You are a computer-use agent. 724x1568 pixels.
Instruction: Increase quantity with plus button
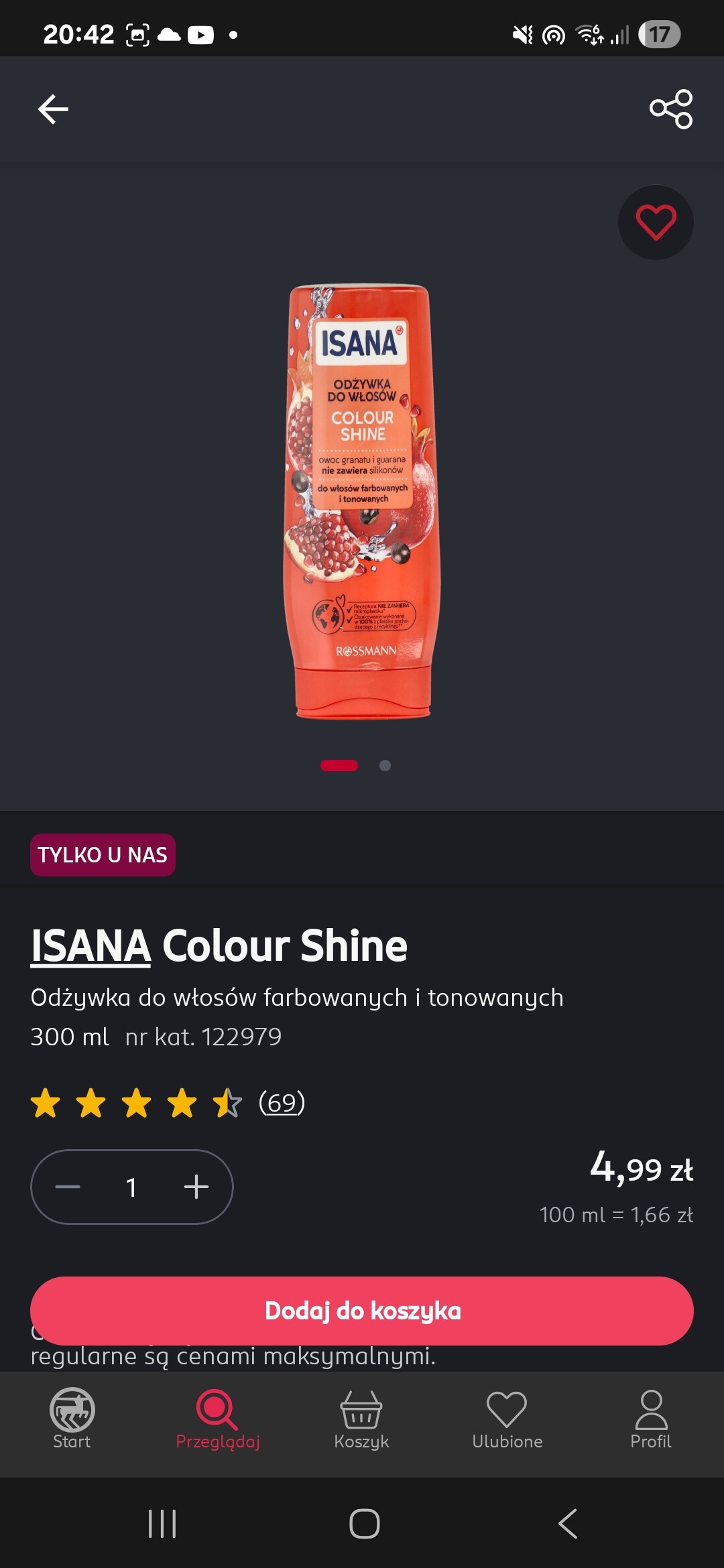pos(196,1187)
